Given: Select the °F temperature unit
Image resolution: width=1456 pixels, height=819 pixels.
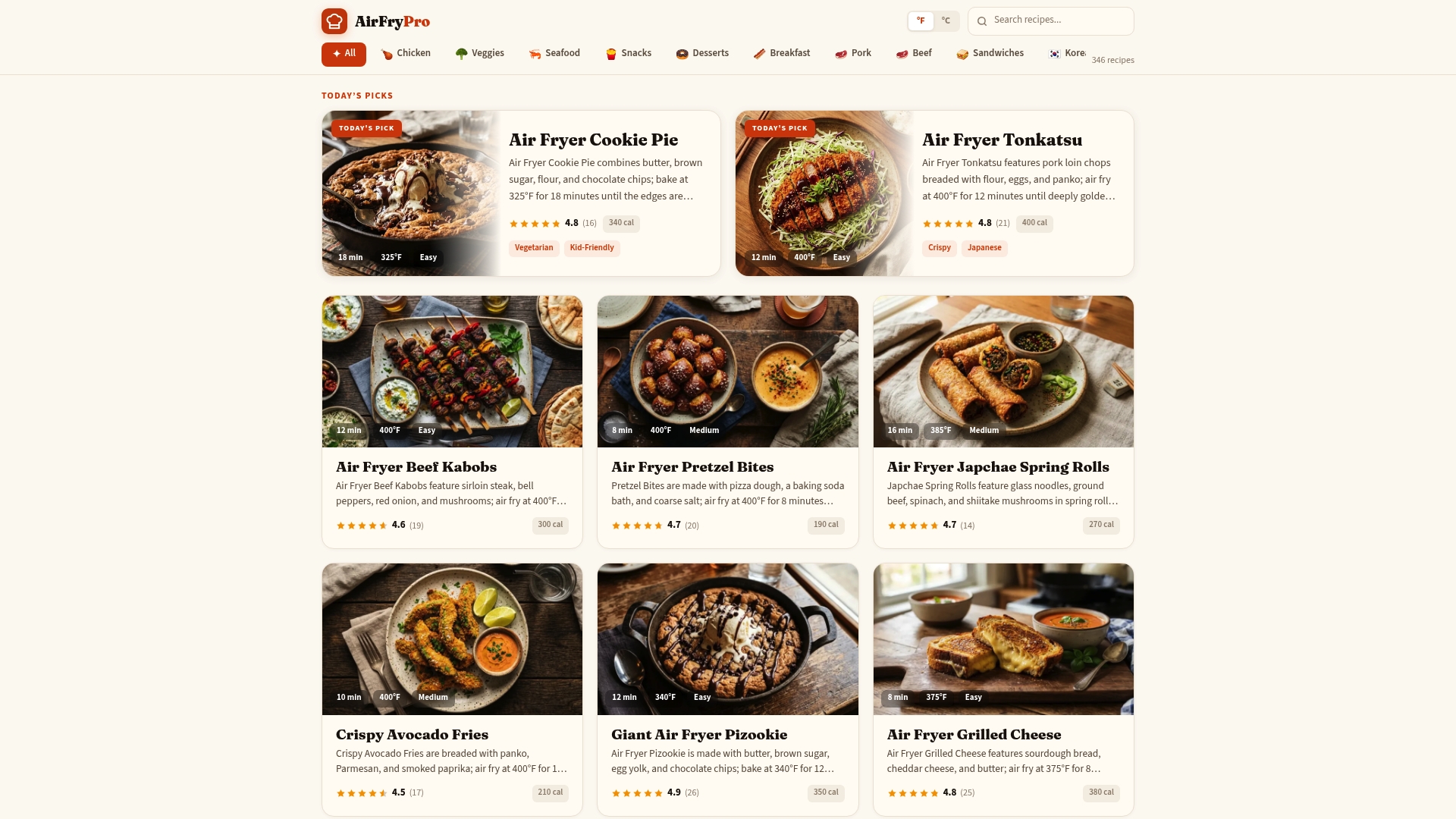Looking at the screenshot, I should coord(921,21).
